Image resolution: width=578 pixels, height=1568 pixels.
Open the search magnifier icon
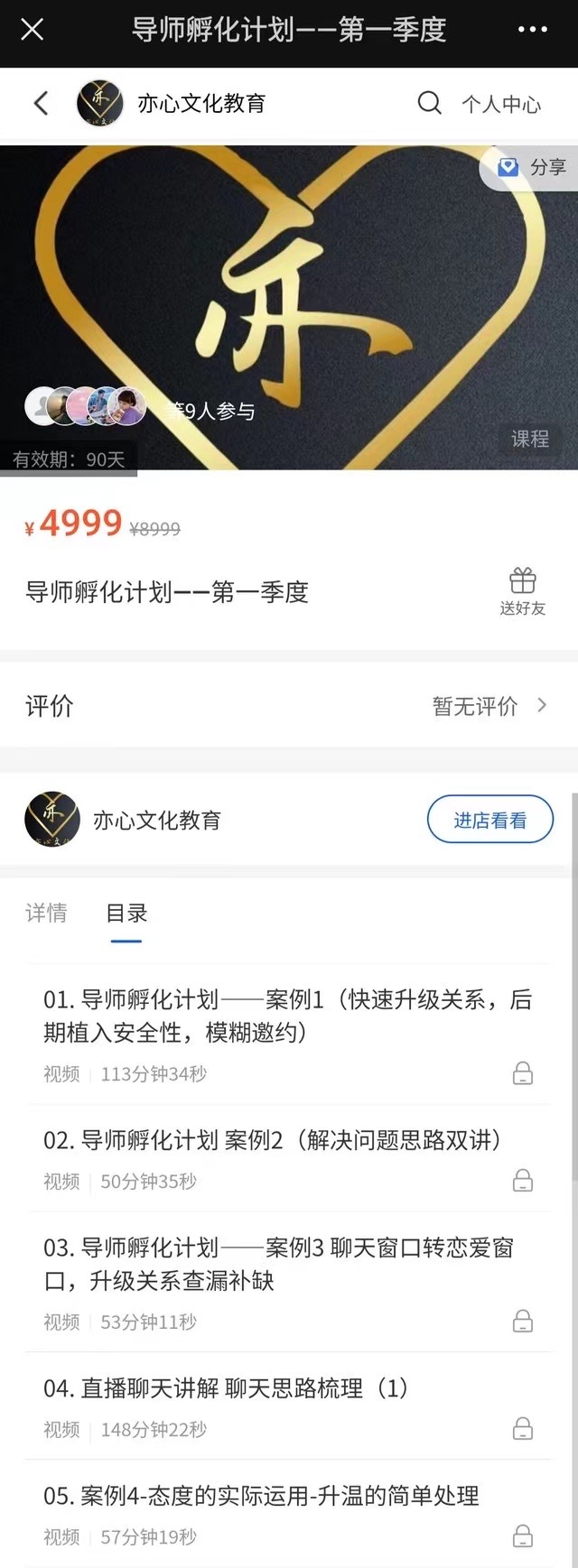tap(430, 104)
